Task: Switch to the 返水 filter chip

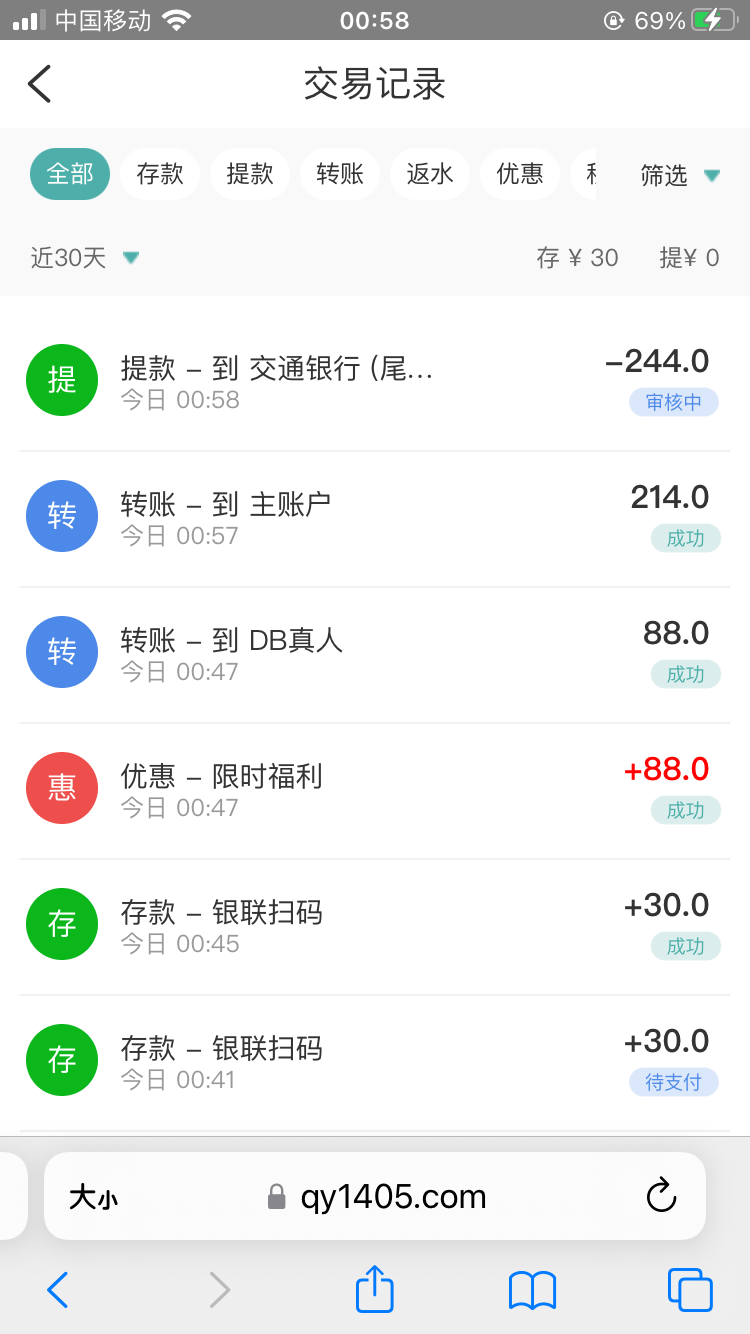Action: point(430,174)
